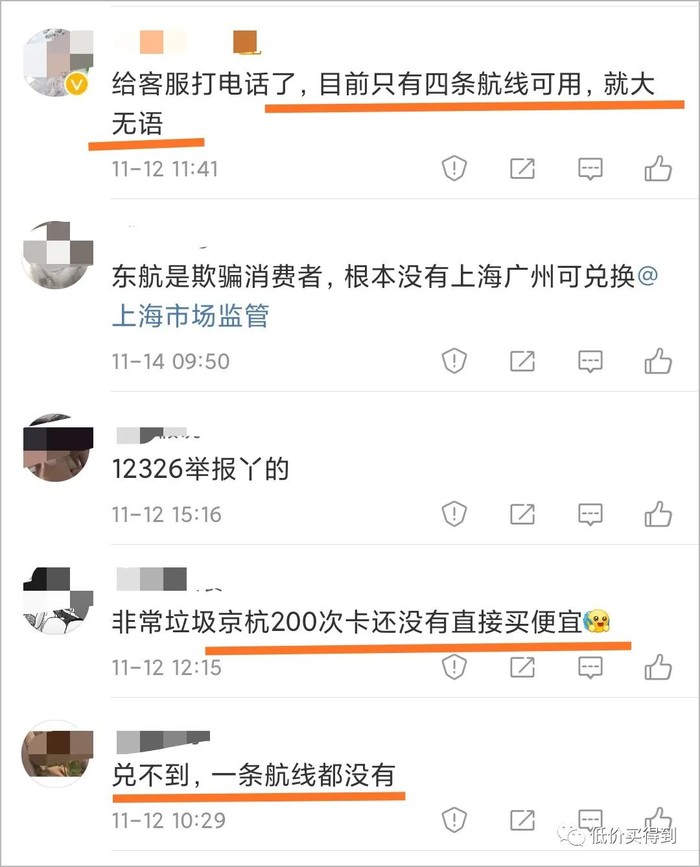The image size is (700, 867).
Task: Reply to the 京杭200次卡 comment
Action: [x=590, y=666]
